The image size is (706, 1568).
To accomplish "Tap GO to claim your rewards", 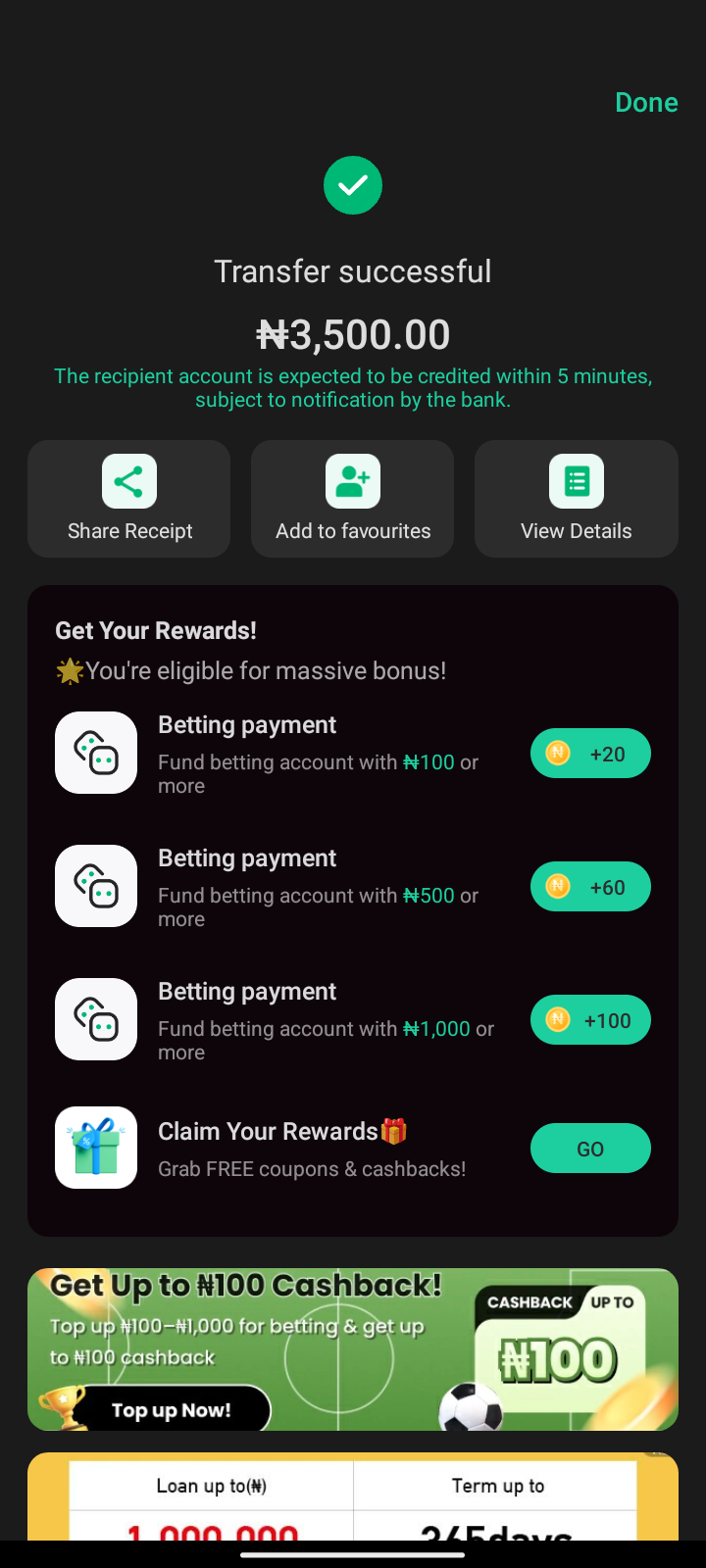I will pos(590,1149).
